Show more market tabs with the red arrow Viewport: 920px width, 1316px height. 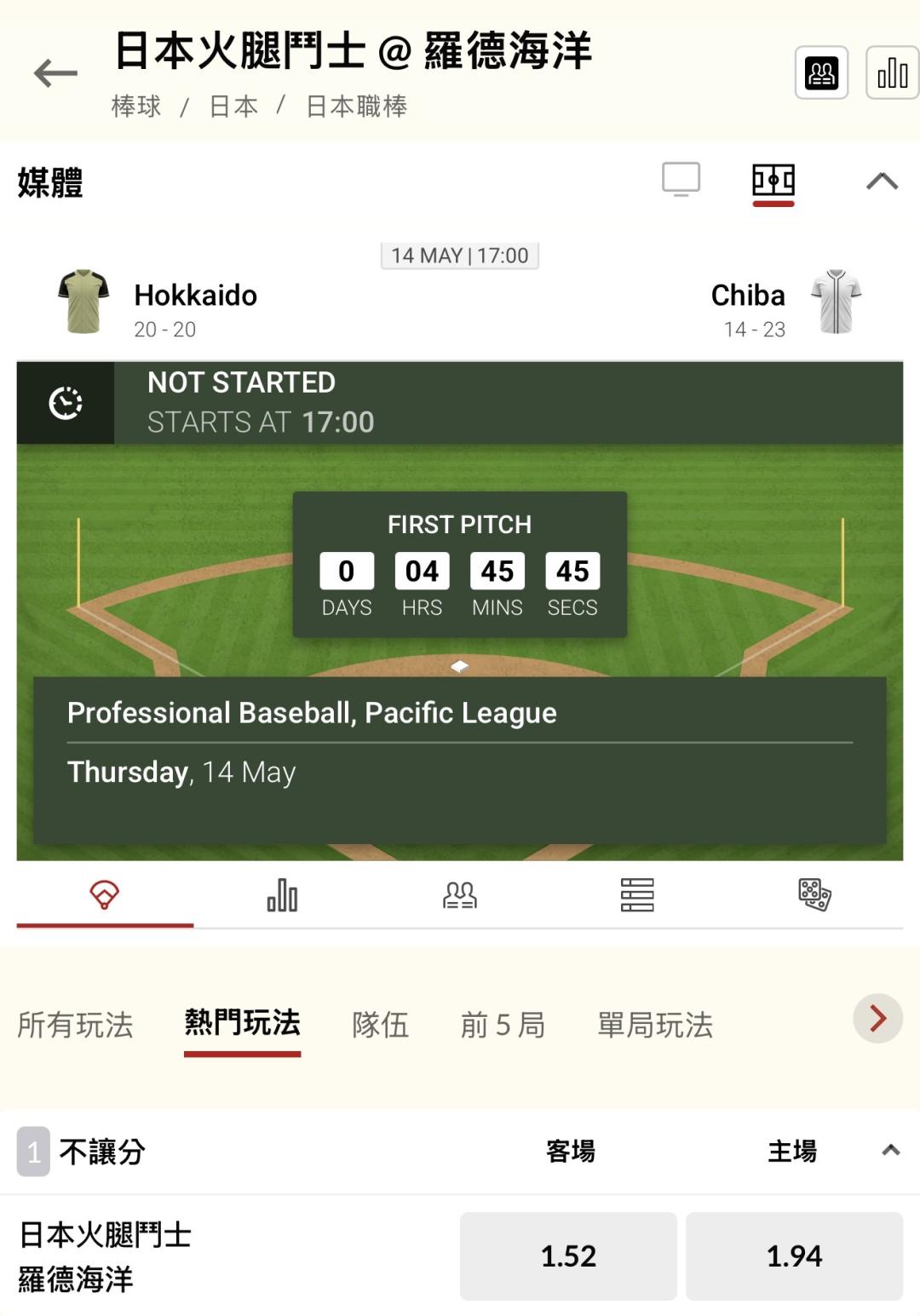click(x=877, y=1019)
